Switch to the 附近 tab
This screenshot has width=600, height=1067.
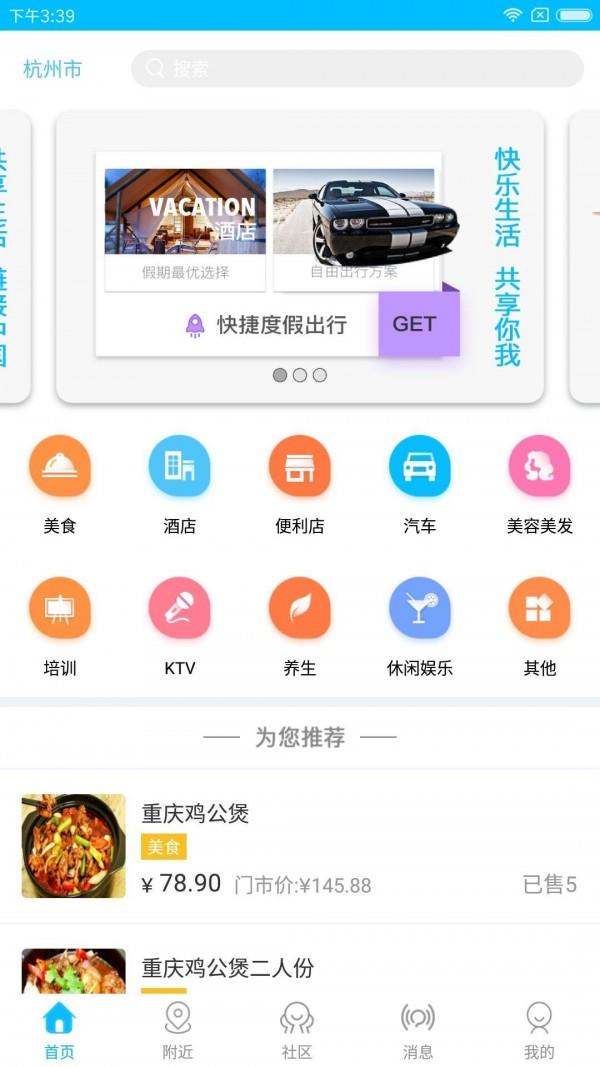pyautogui.click(x=178, y=1030)
